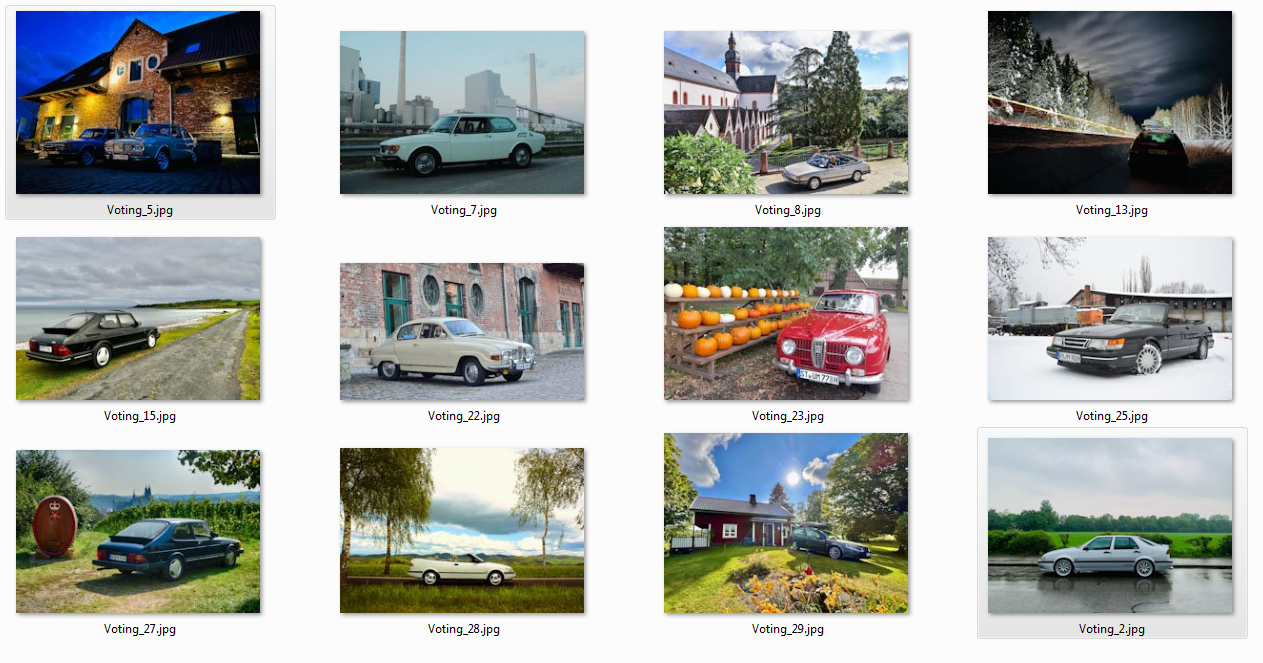Open Voting_23.jpg red car with pumpkins
Screen dimensions: 1263x663
pos(786,313)
